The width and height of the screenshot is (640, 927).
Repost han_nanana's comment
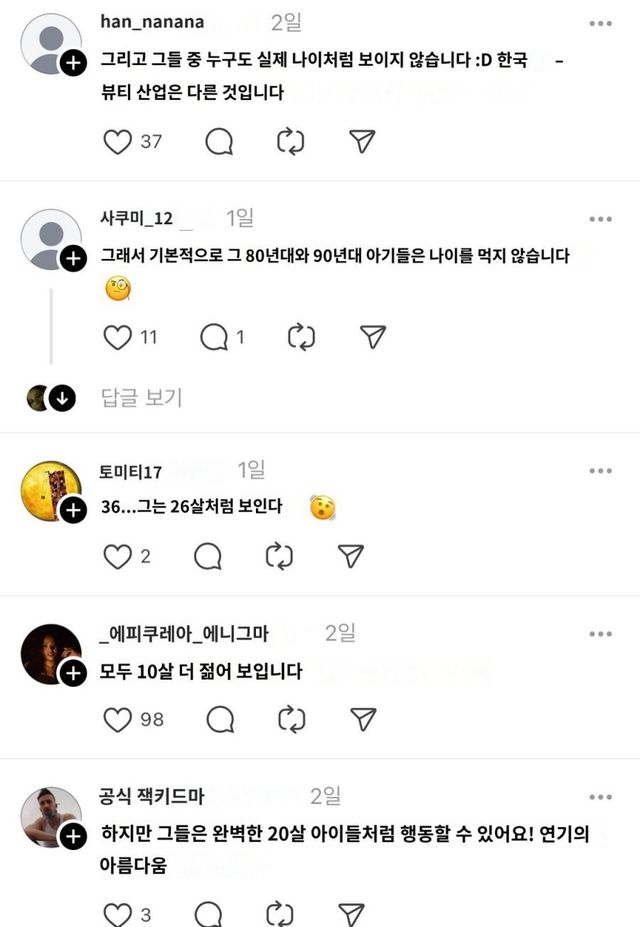[290, 142]
